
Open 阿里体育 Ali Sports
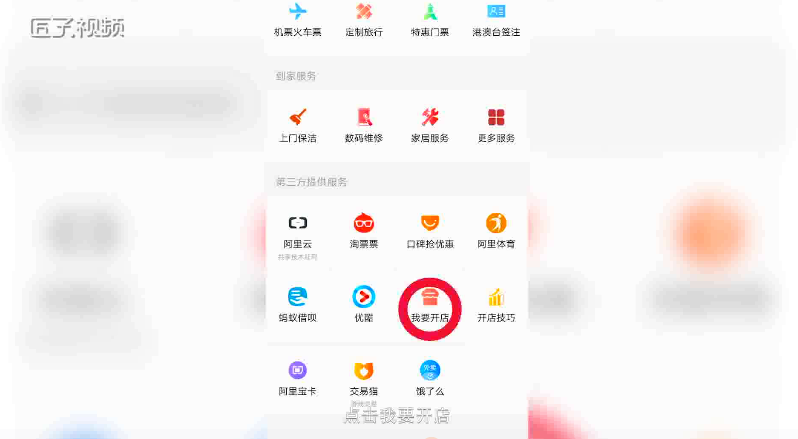(496, 230)
